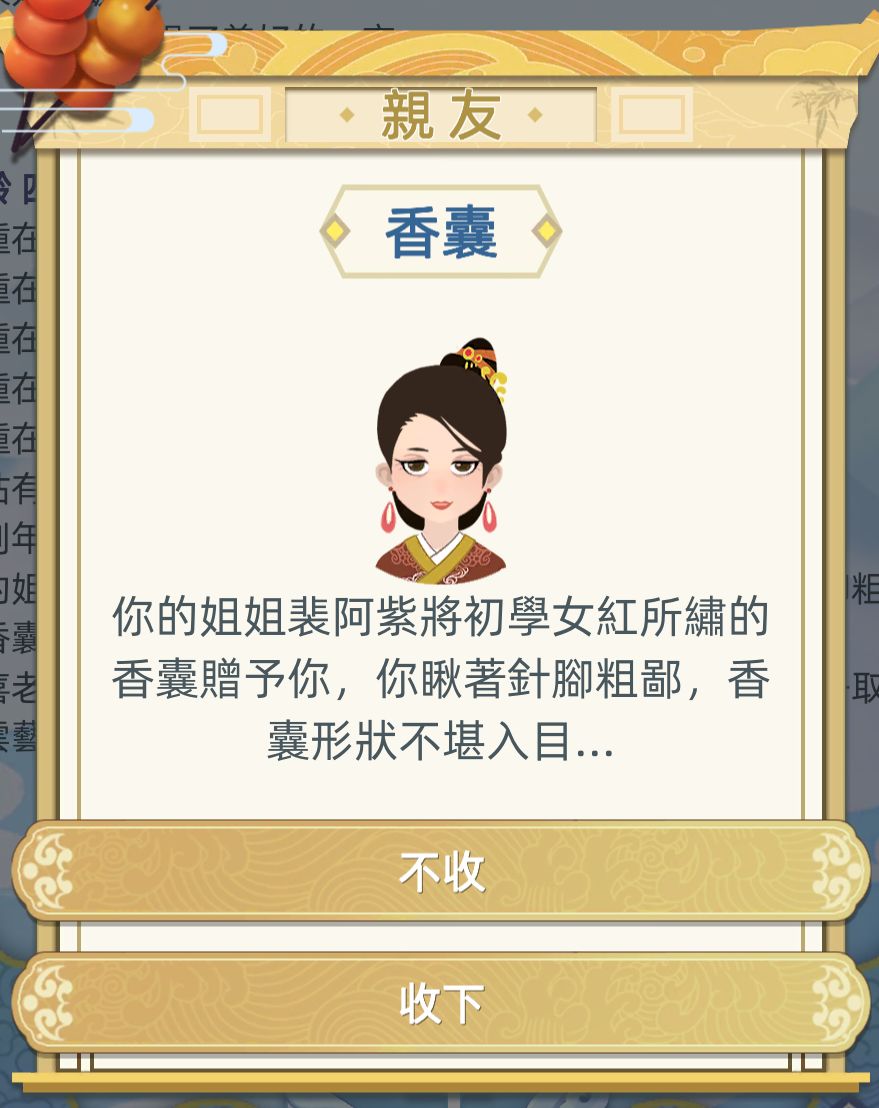This screenshot has height=1108, width=879.
Task: Click the 香囊 header banner
Action: point(440,228)
